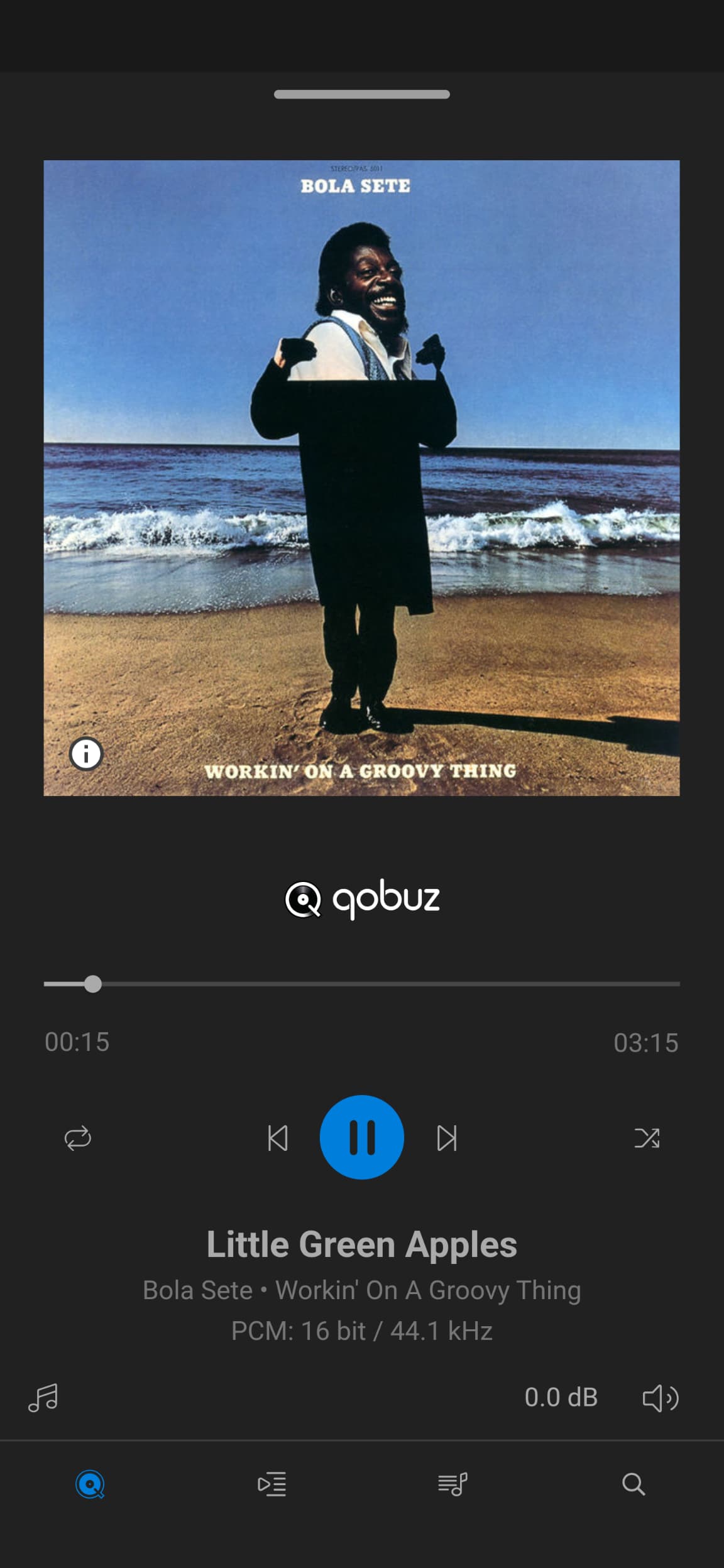Viewport: 724px width, 1568px height.
Task: Open the search tab
Action: click(x=633, y=1484)
